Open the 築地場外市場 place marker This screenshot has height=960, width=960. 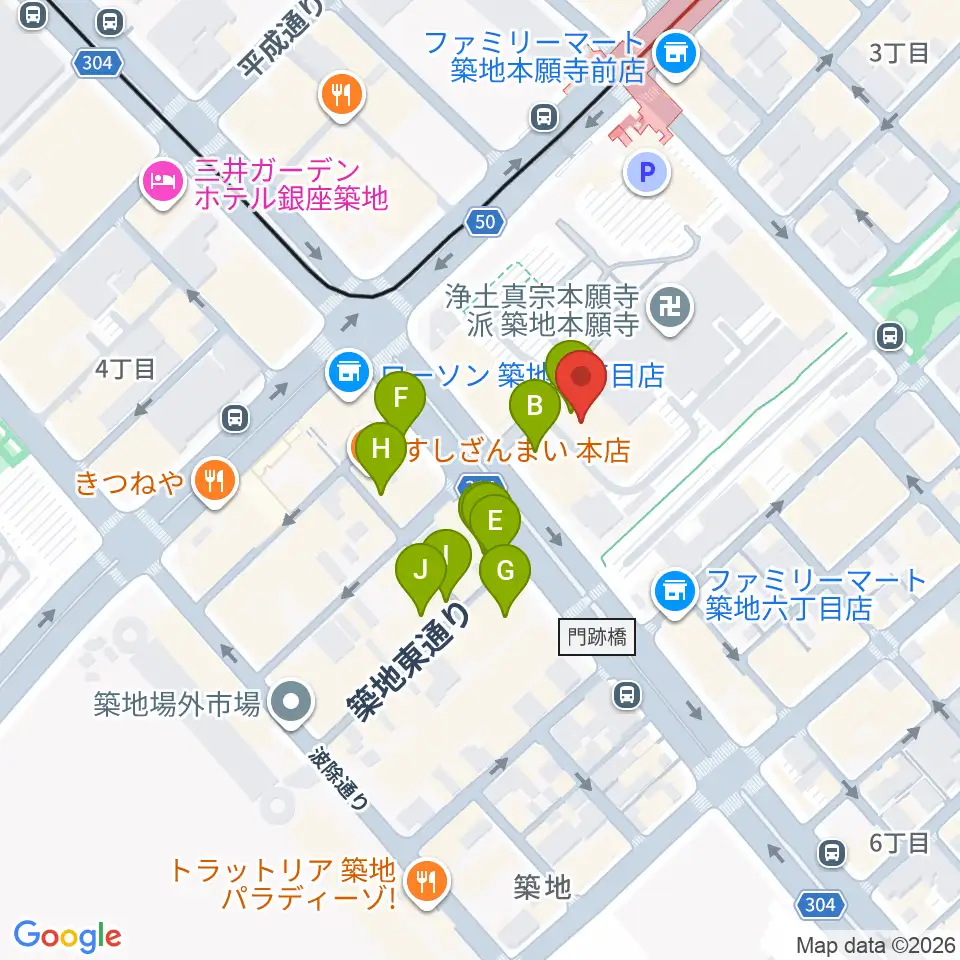pyautogui.click(x=291, y=702)
